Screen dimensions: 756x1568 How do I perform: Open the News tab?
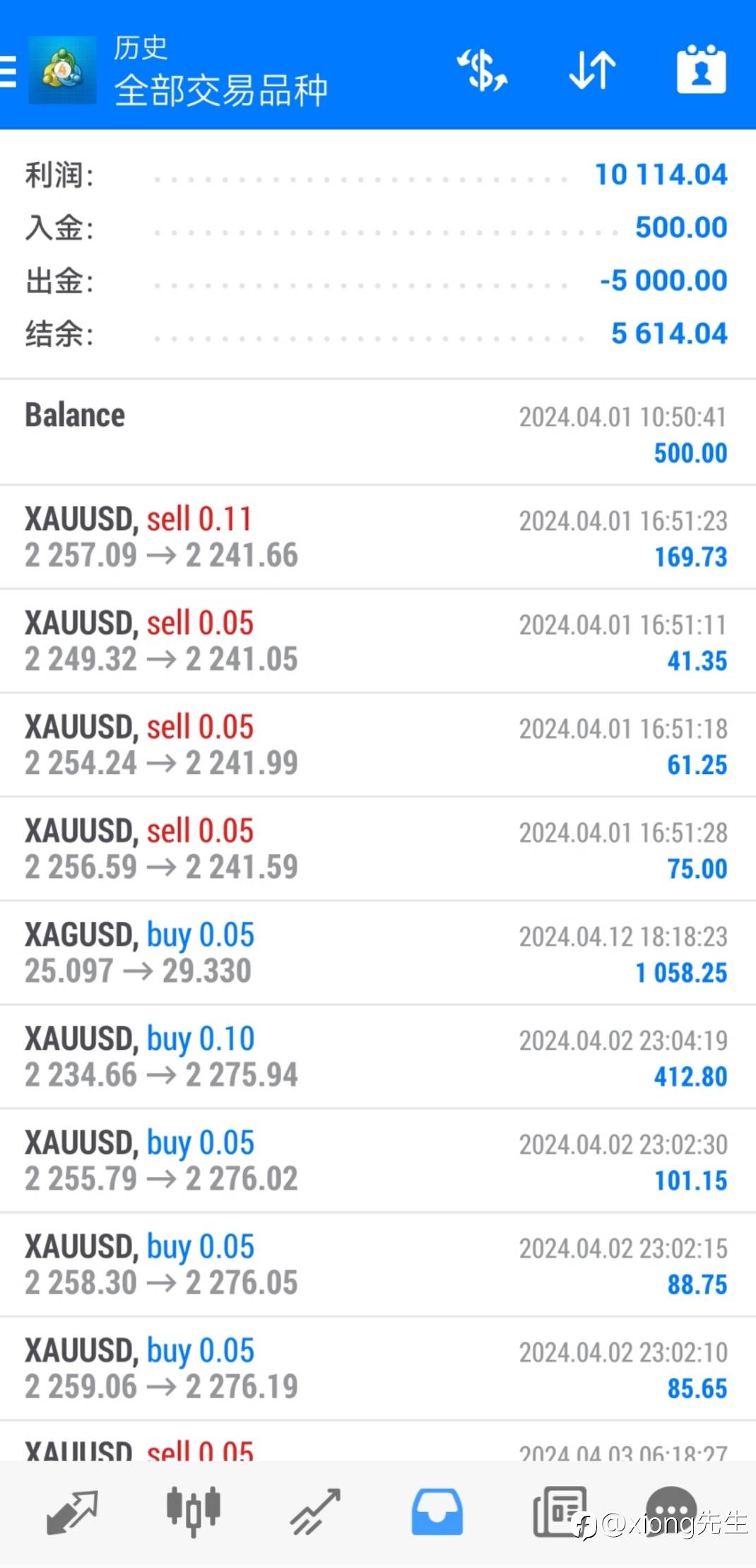click(559, 1511)
